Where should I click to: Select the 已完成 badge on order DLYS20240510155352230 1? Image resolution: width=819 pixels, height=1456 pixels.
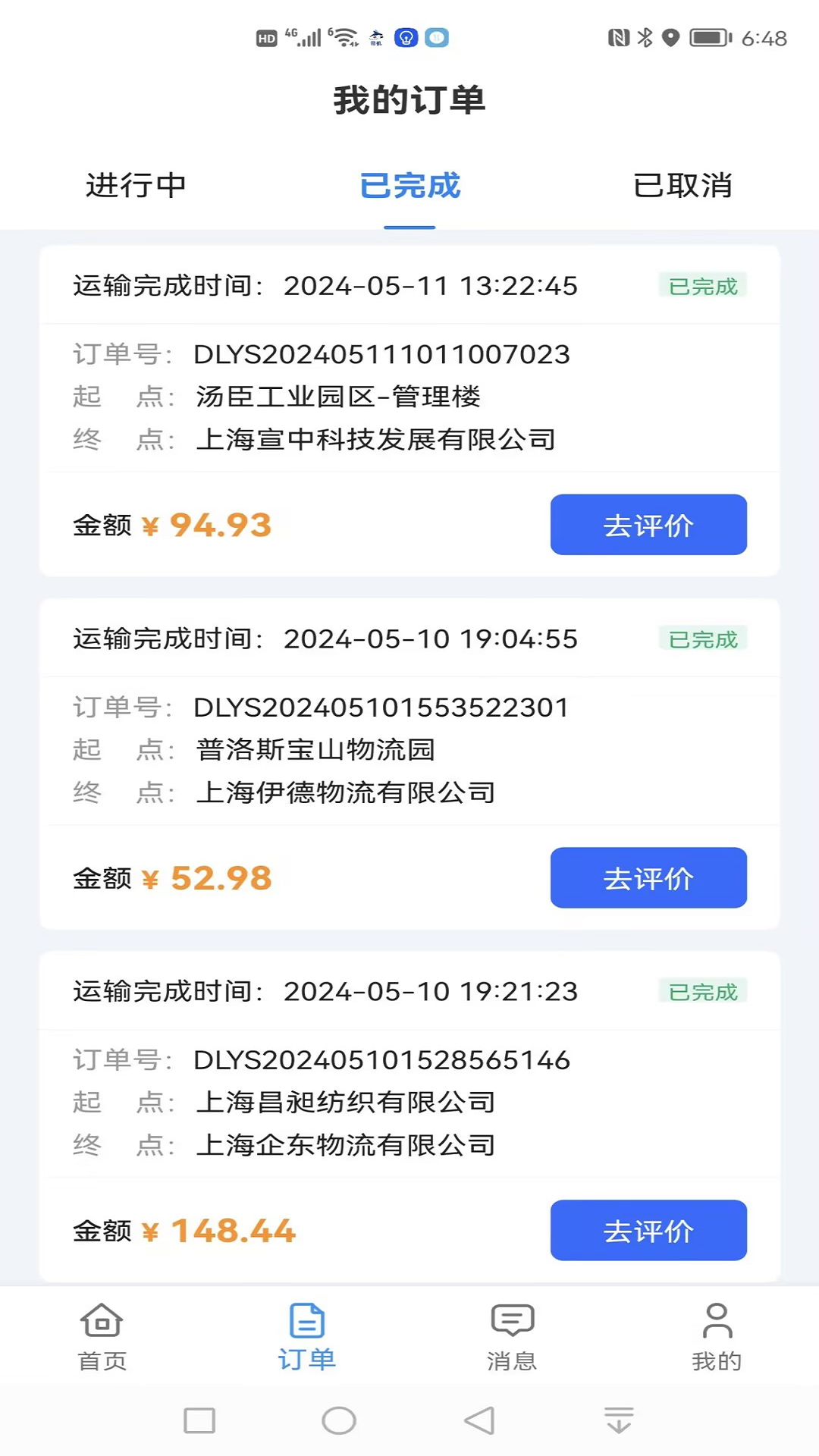[x=702, y=639]
